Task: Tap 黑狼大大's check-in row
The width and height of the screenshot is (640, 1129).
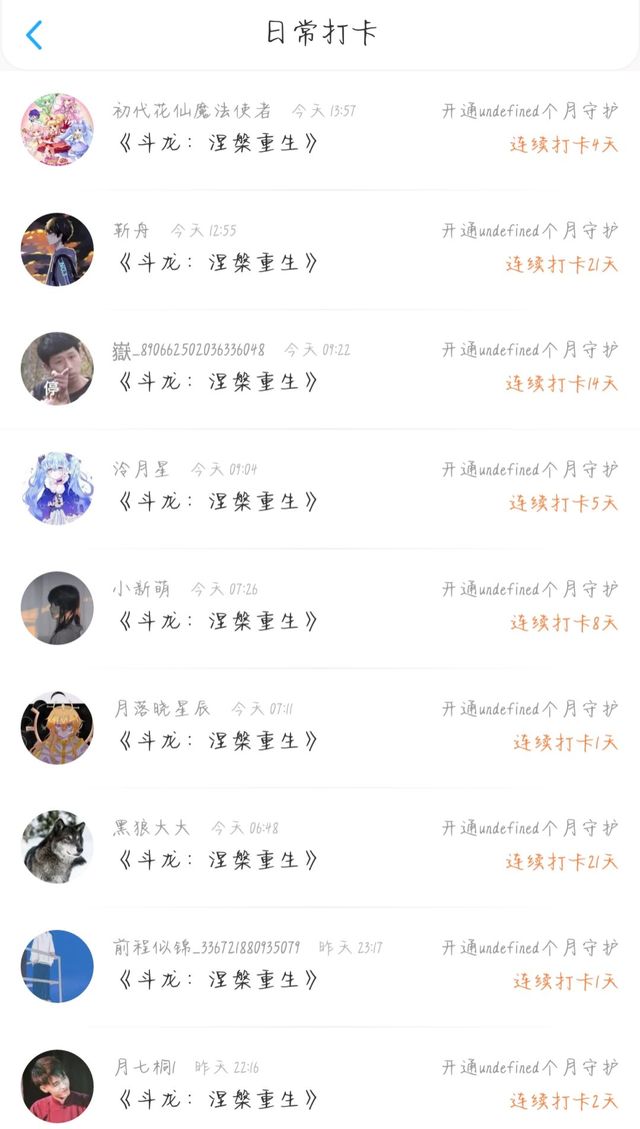Action: pyautogui.click(x=218, y=860)
